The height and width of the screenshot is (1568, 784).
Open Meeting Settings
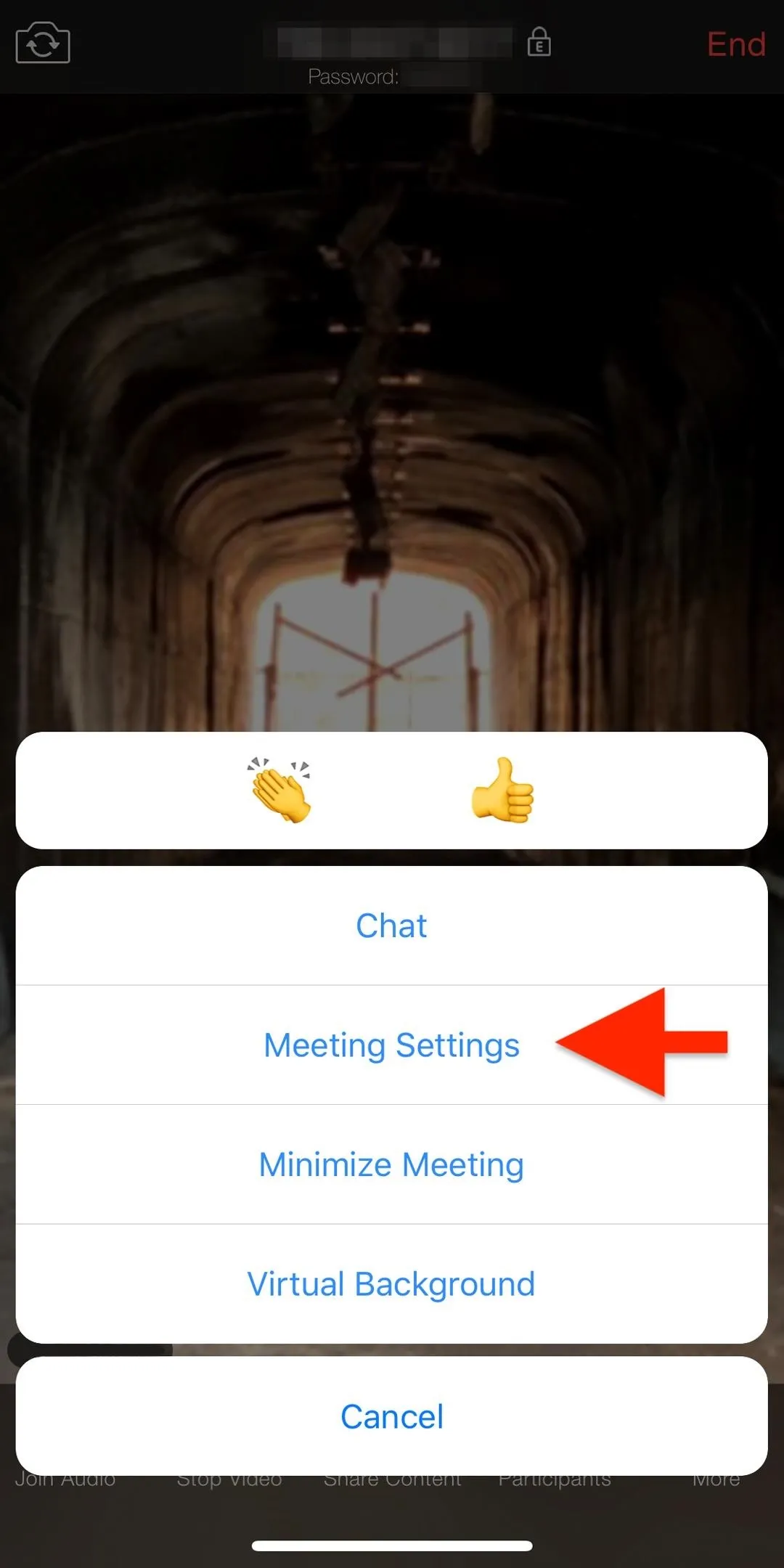392,1045
